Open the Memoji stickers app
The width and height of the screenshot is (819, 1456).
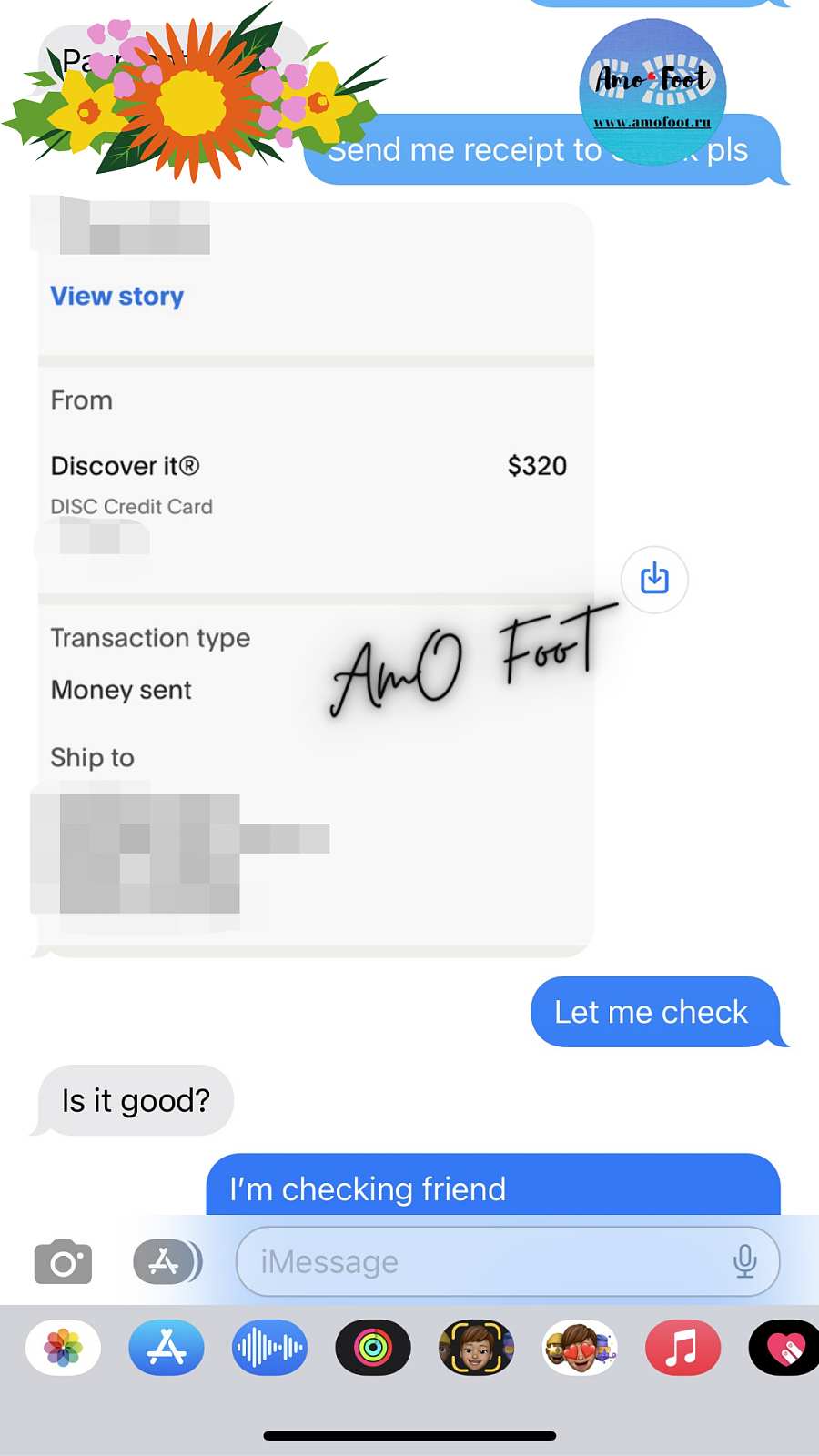(580, 1347)
